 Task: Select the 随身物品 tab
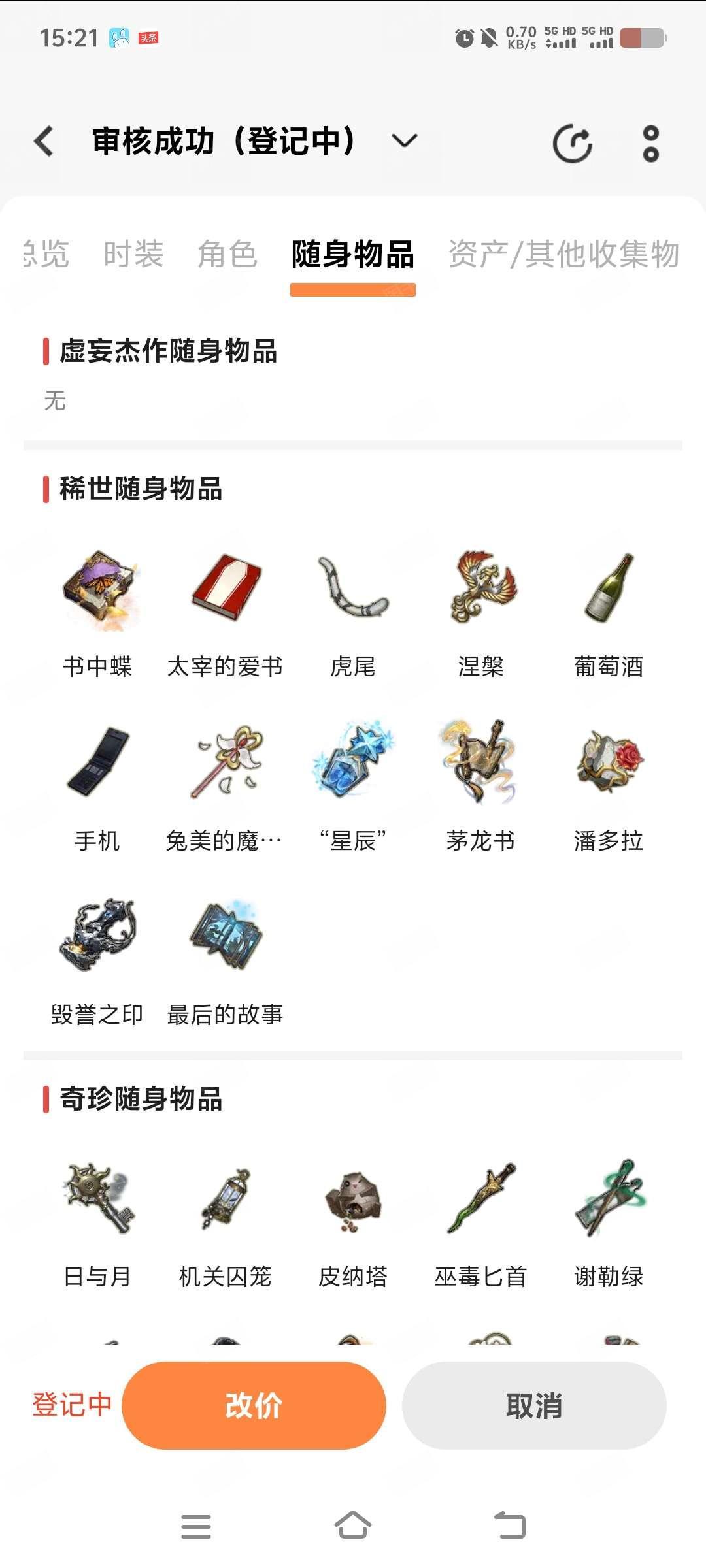click(353, 254)
